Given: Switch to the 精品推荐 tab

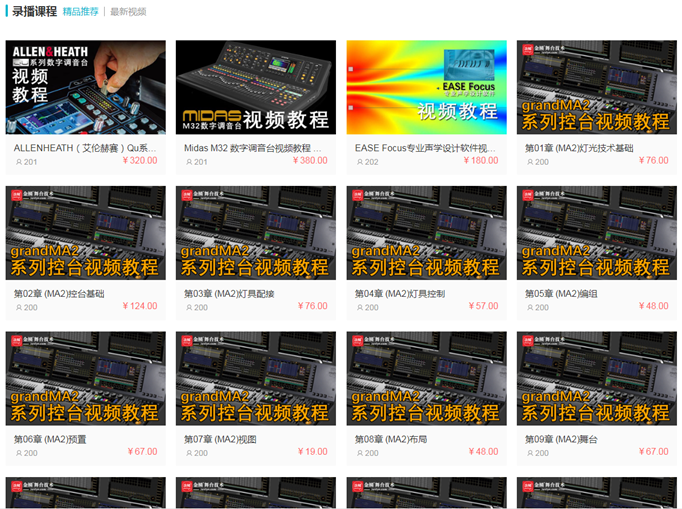Looking at the screenshot, I should 80,12.
